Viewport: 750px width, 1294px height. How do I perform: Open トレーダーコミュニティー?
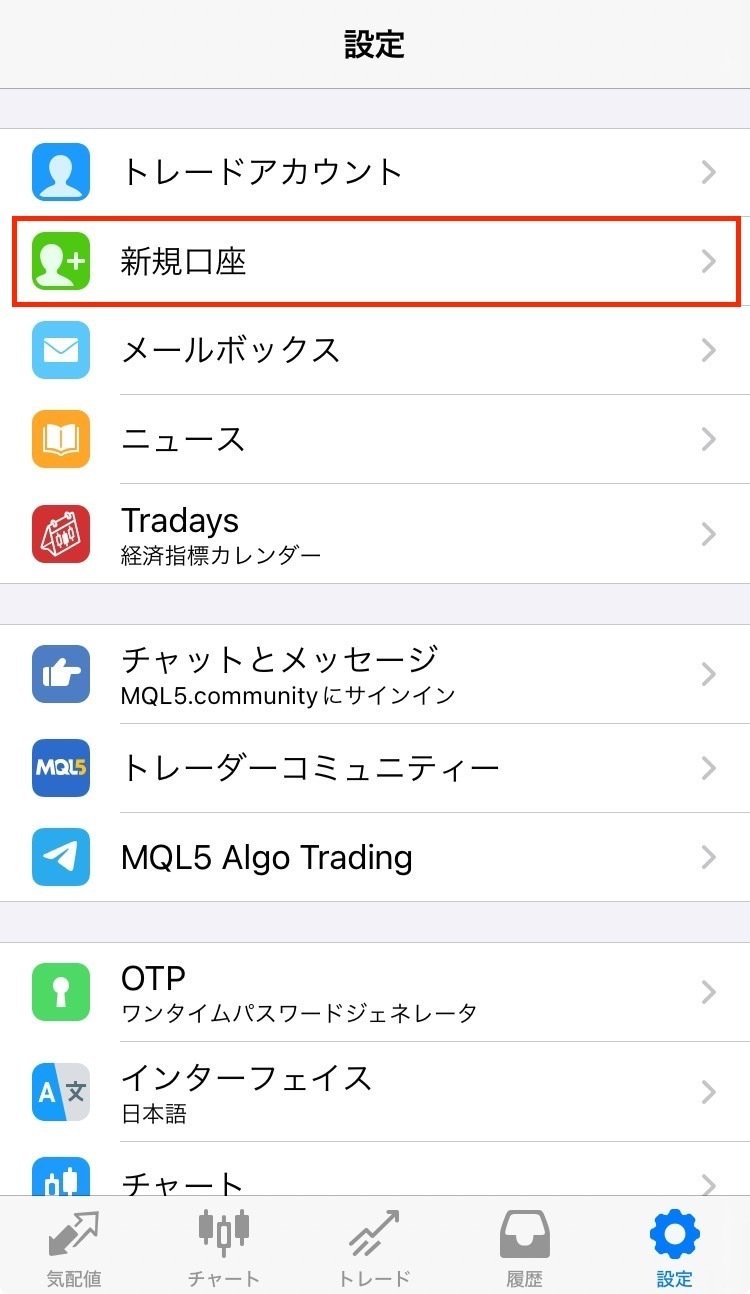tap(375, 768)
